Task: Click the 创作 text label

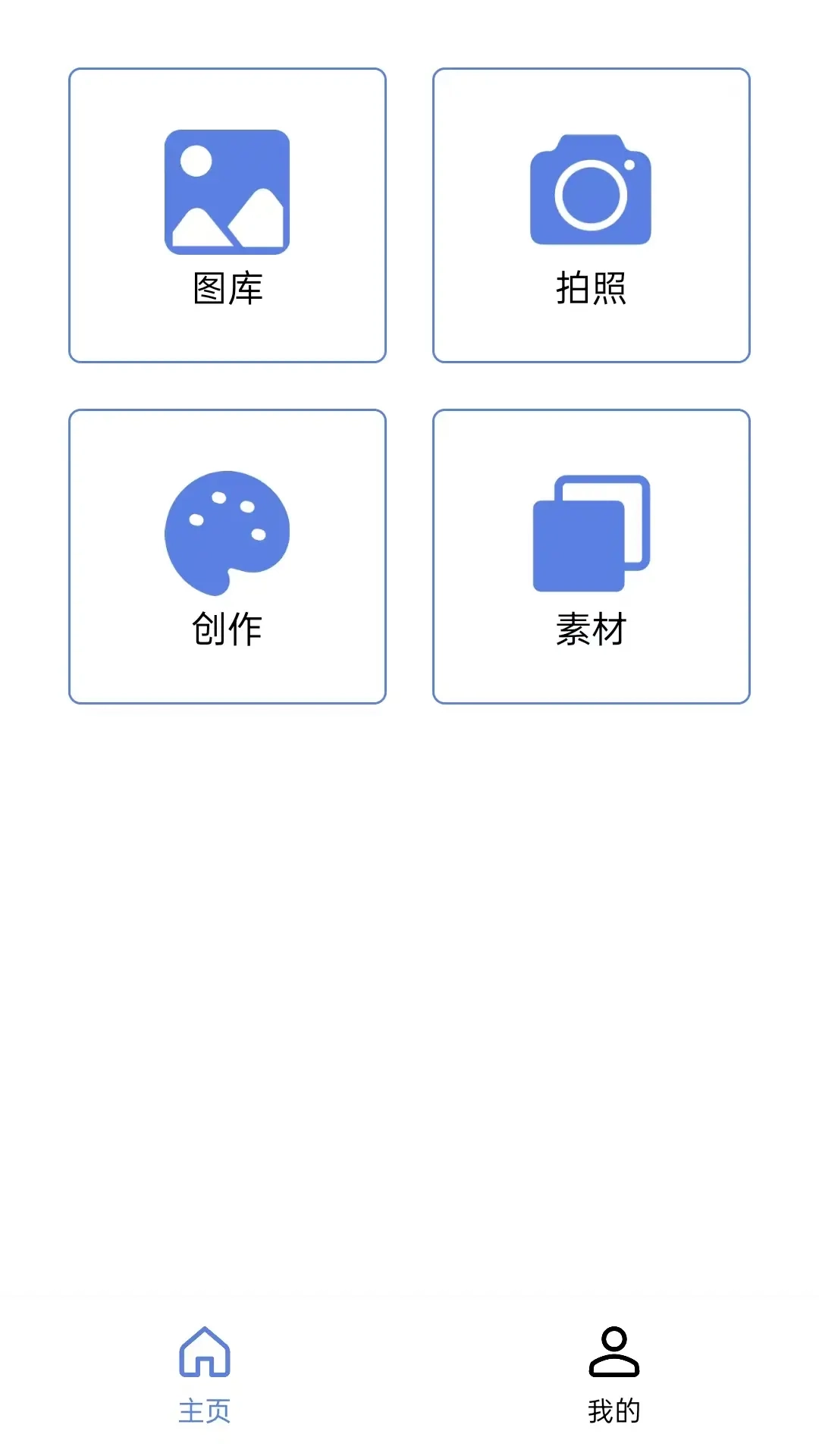Action: (x=227, y=628)
